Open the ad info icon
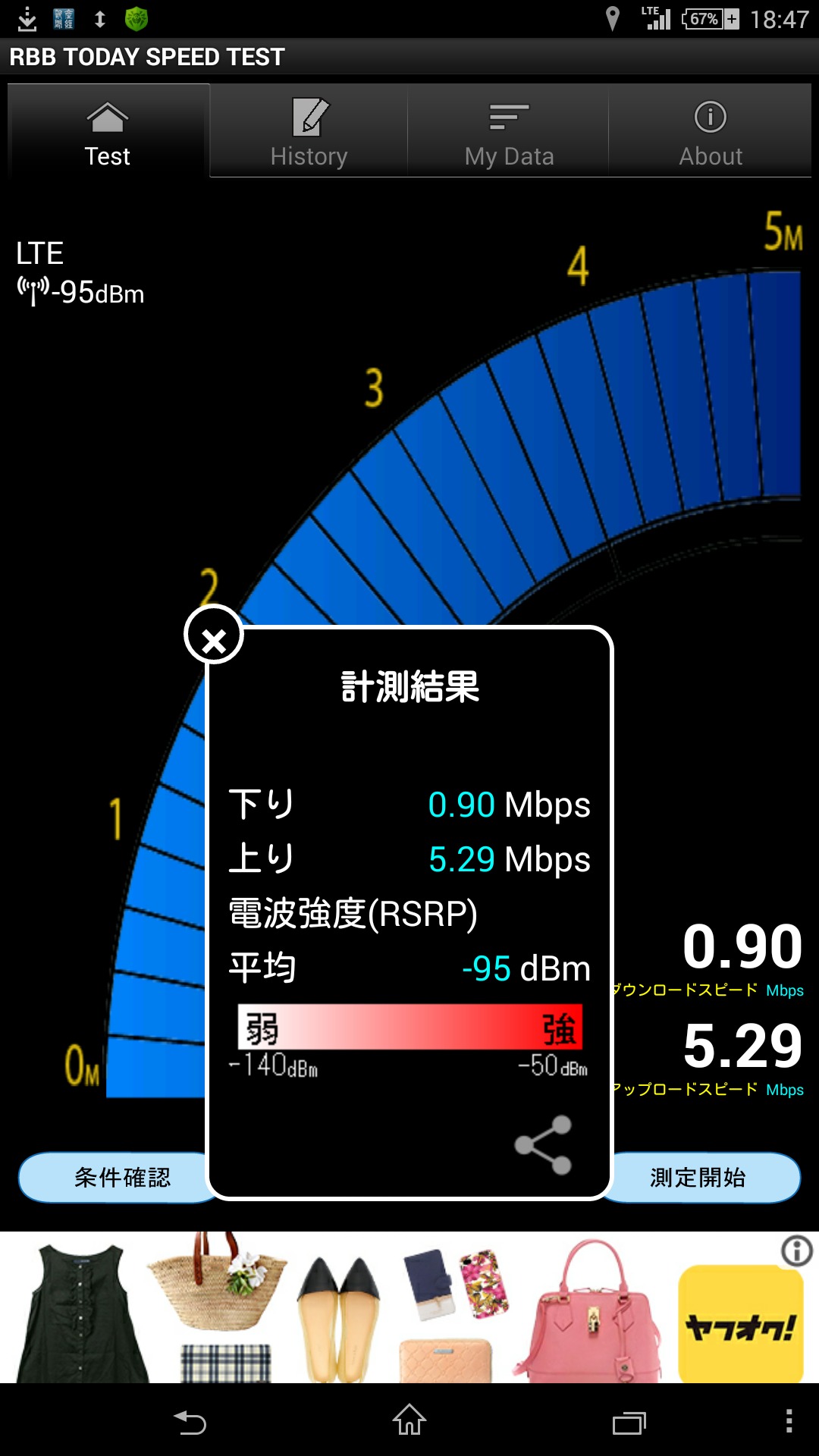The image size is (819, 1456). coord(796,1251)
